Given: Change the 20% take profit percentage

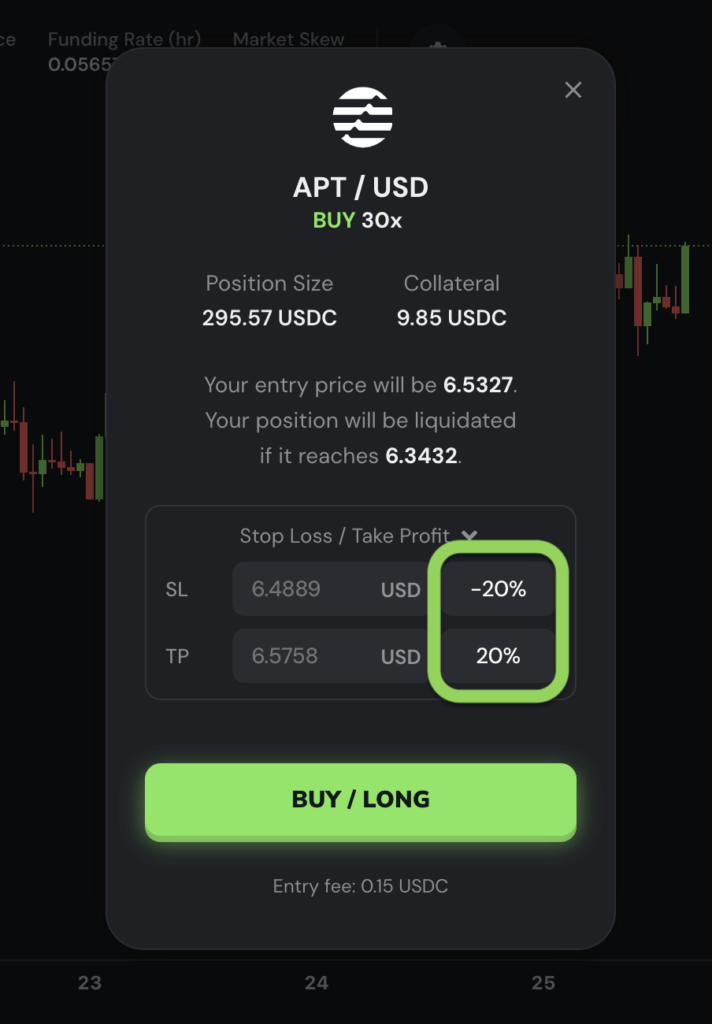Looking at the screenshot, I should [498, 657].
